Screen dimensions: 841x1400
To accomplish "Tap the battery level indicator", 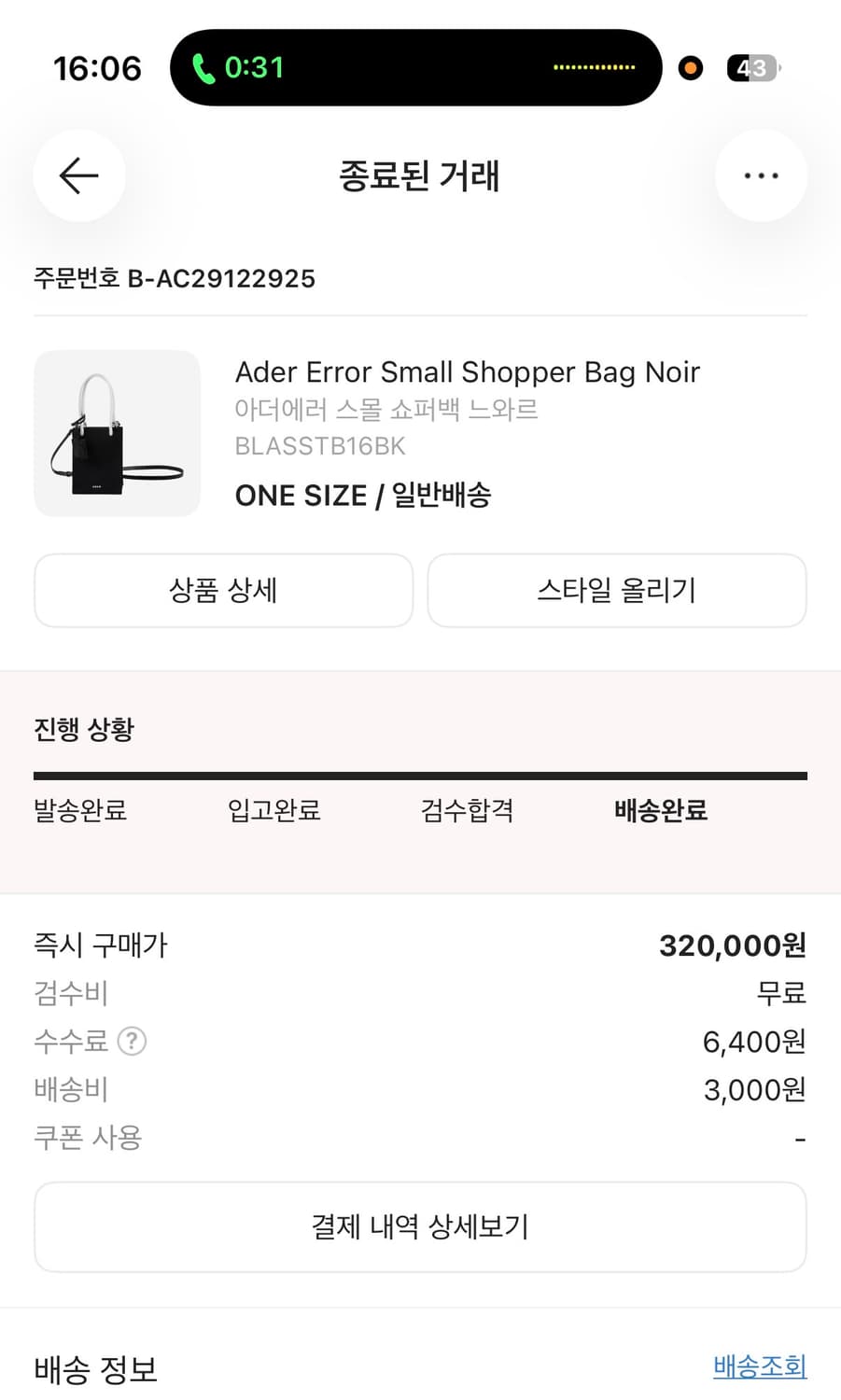I will click(751, 67).
